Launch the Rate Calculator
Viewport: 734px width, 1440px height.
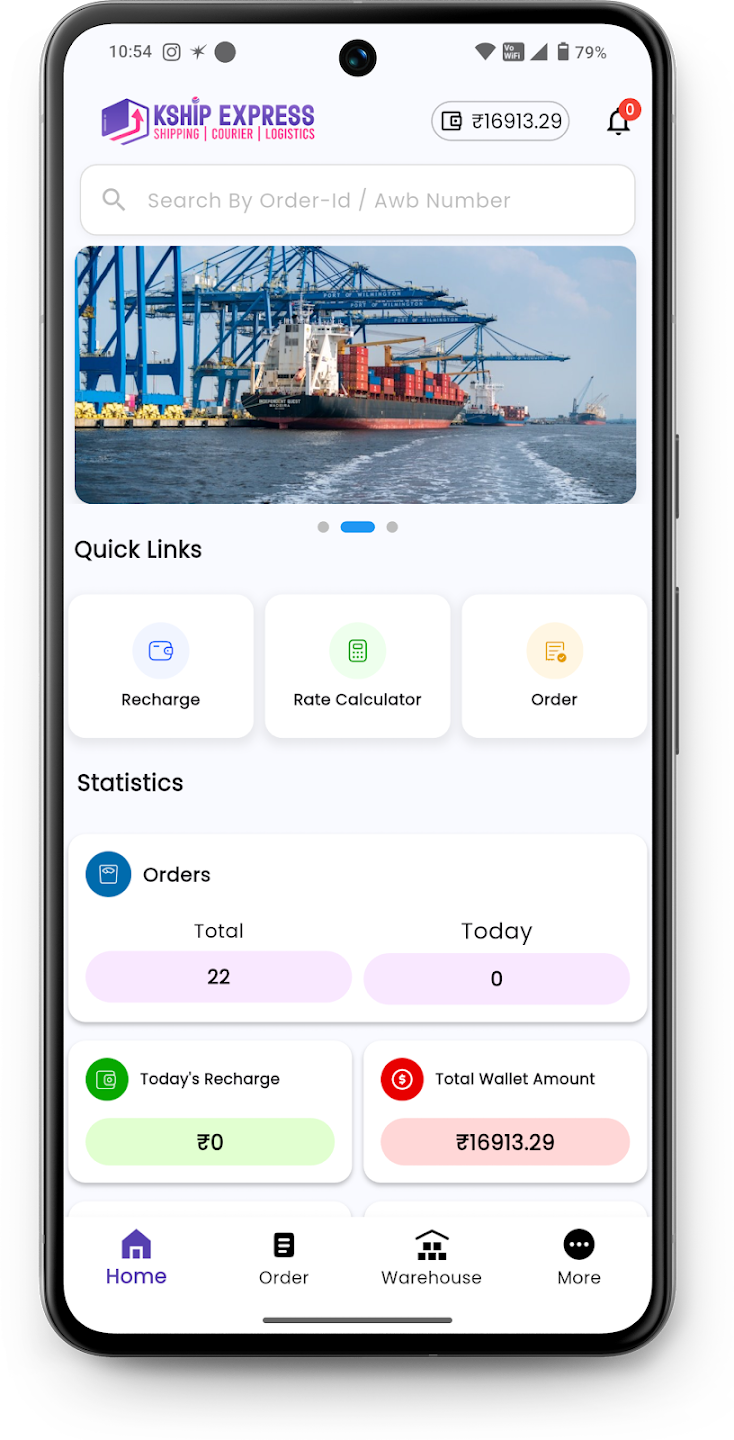(x=357, y=666)
